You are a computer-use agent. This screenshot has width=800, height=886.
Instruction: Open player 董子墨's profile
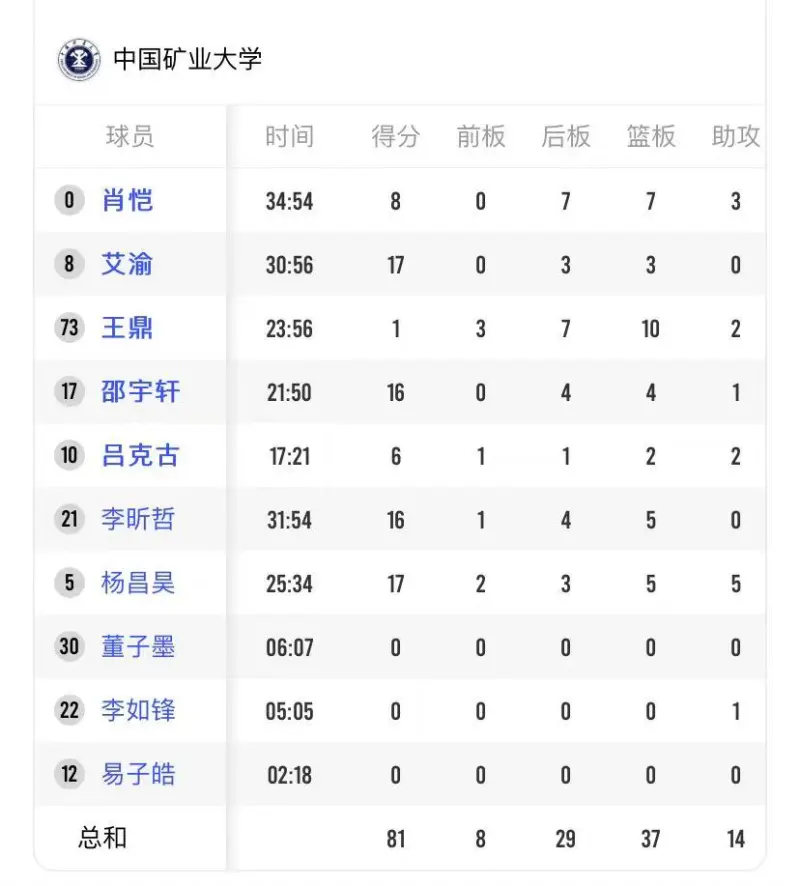coord(138,647)
